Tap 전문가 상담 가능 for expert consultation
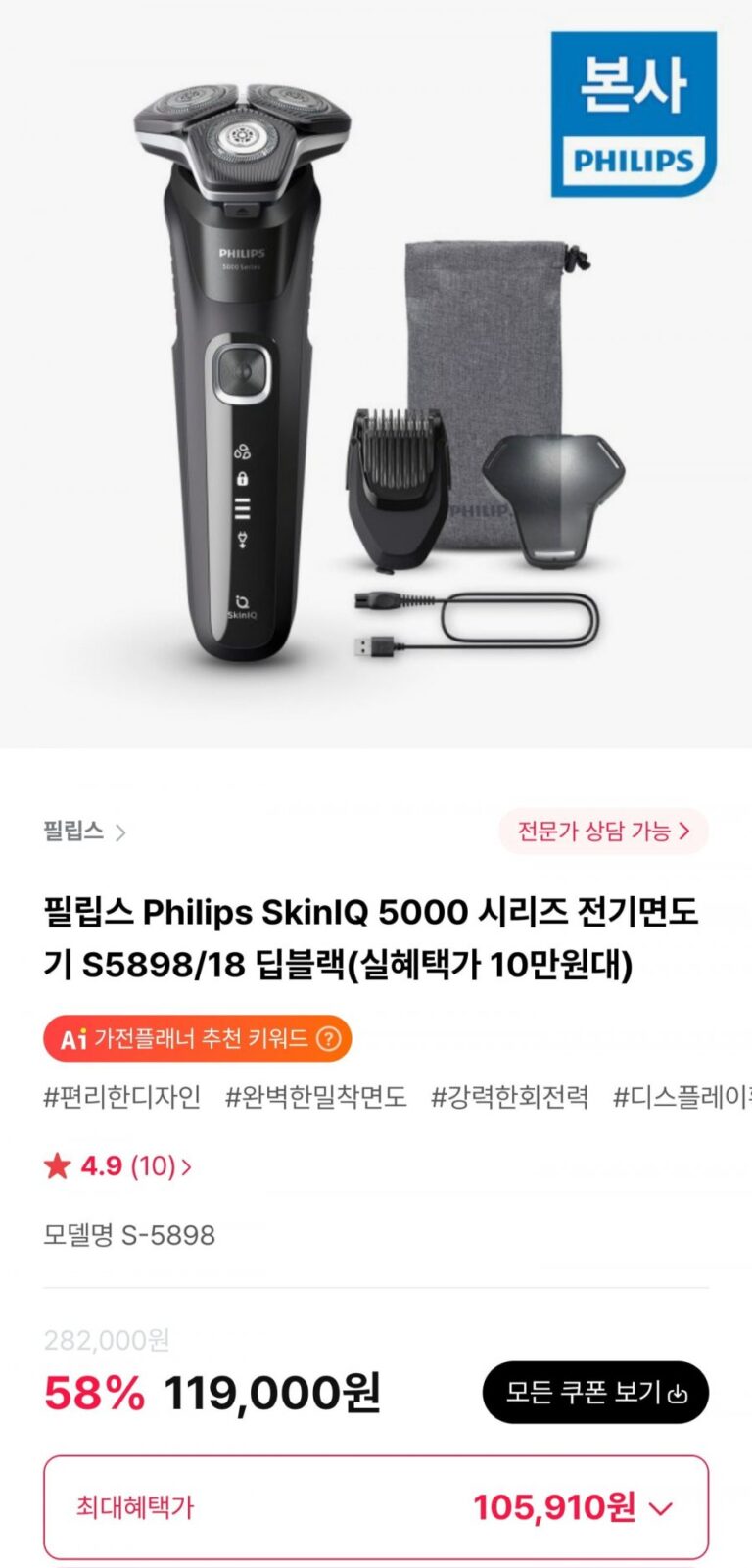 (603, 832)
